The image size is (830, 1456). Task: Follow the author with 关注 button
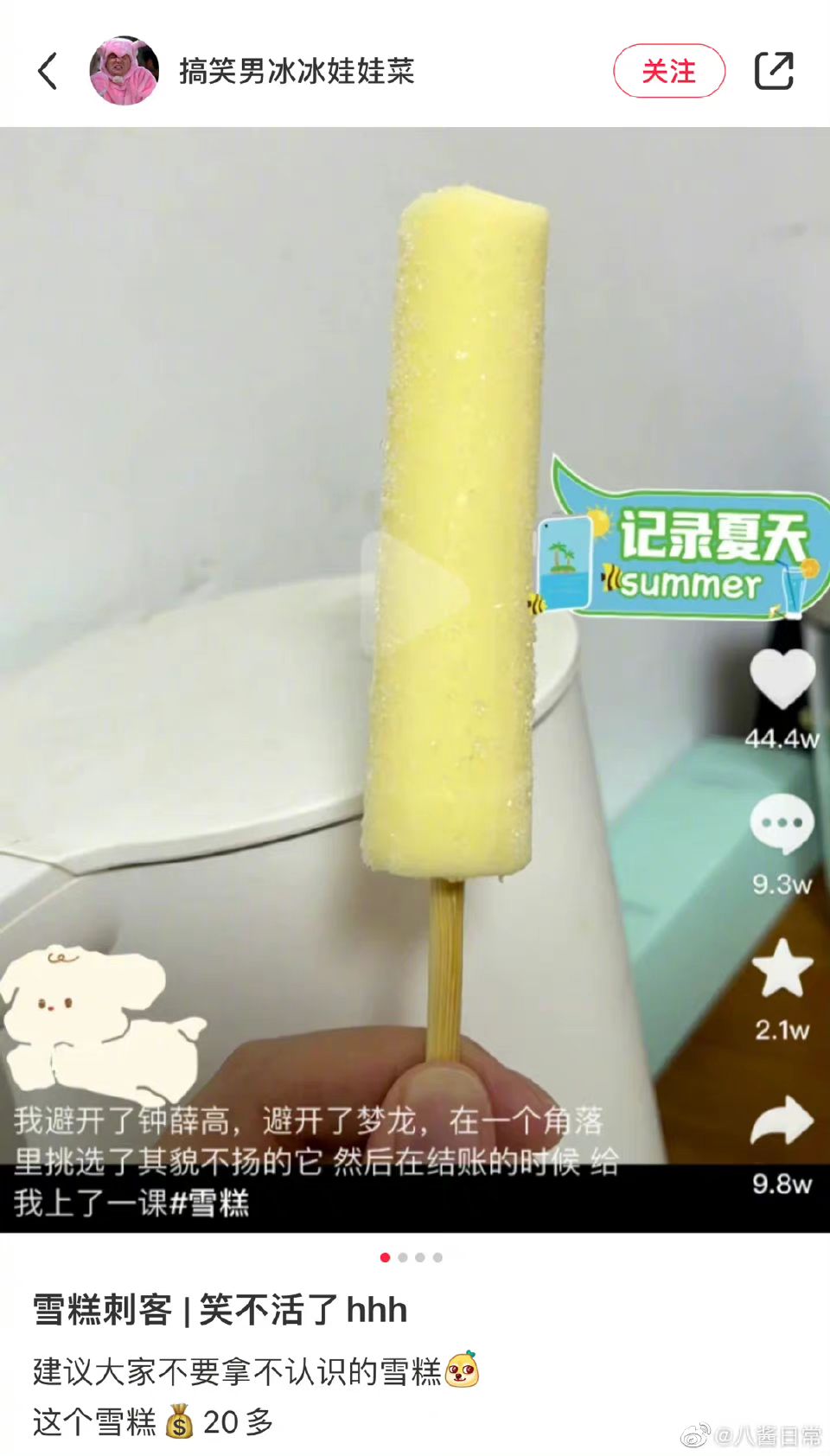tap(668, 71)
